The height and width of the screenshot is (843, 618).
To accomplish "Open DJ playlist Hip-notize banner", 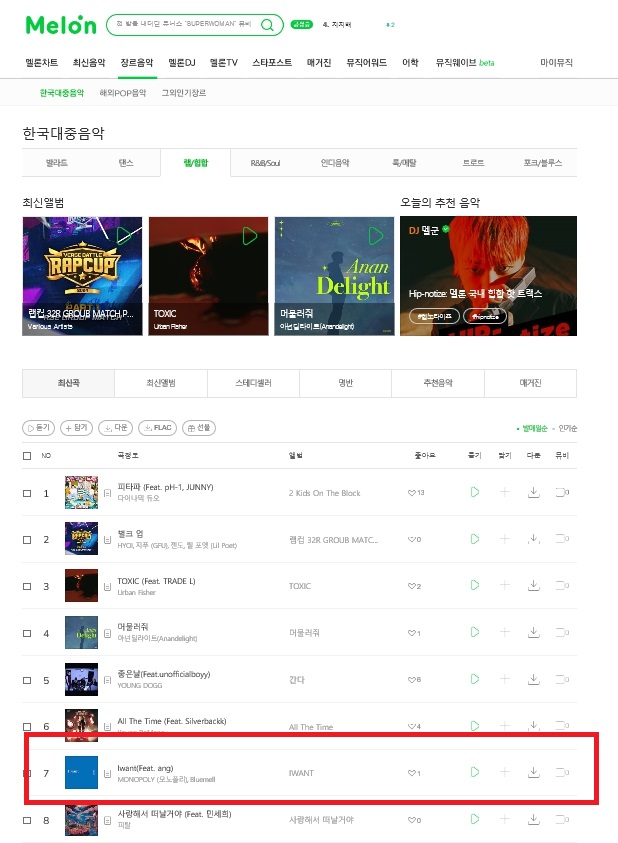I will pyautogui.click(x=488, y=275).
